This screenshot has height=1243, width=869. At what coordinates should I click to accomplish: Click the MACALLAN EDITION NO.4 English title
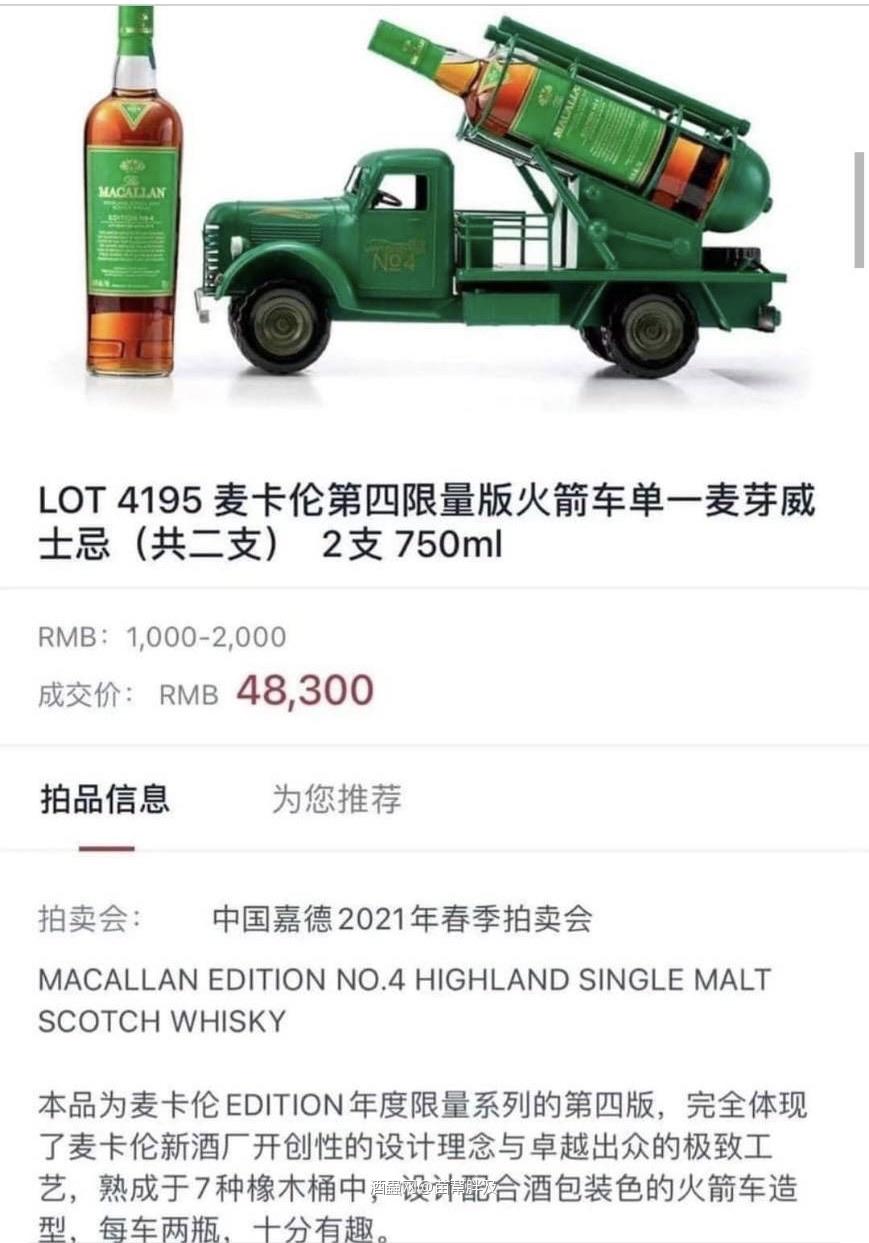(400, 982)
